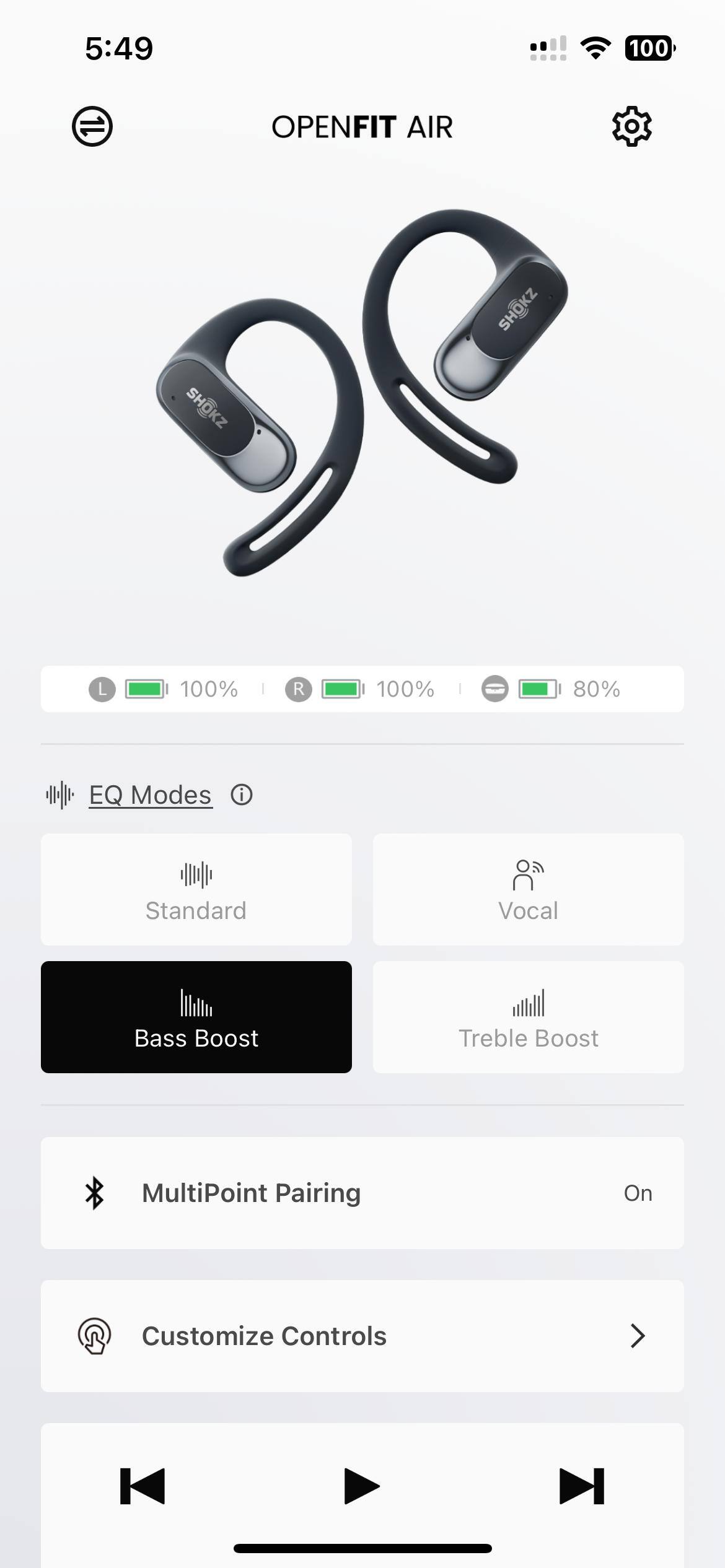Open the EQ Modes link
This screenshot has width=725, height=1568.
click(150, 795)
